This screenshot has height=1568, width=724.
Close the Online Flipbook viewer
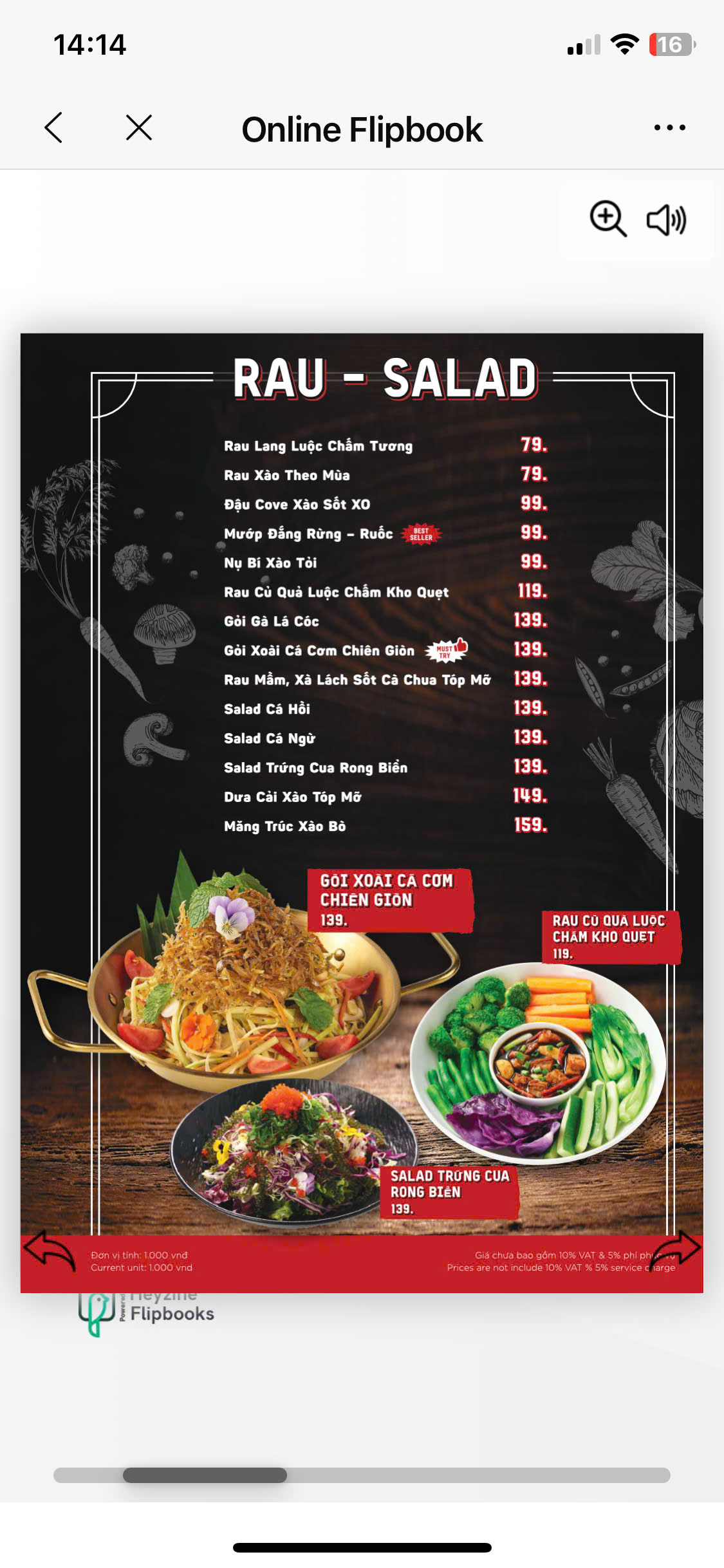tap(139, 127)
